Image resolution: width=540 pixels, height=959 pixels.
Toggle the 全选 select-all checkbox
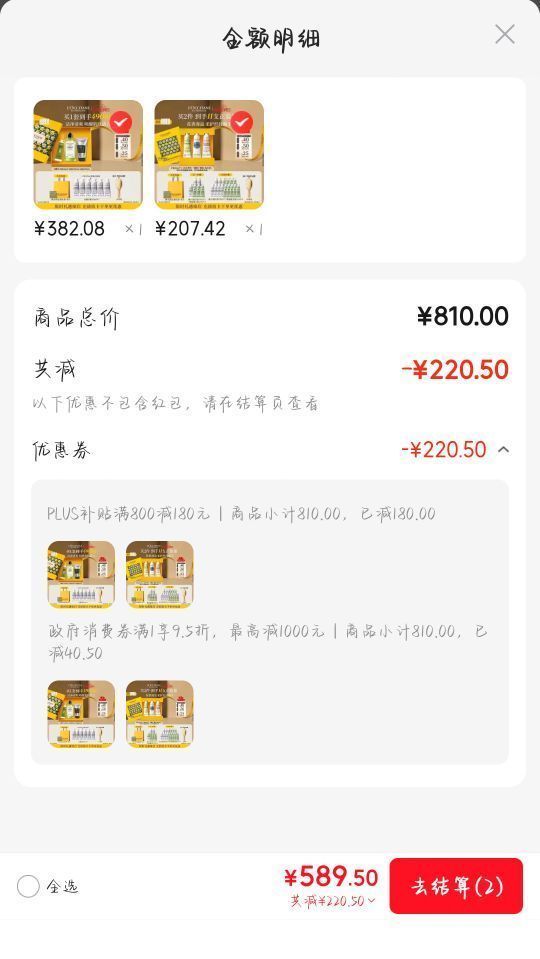pyautogui.click(x=28, y=886)
